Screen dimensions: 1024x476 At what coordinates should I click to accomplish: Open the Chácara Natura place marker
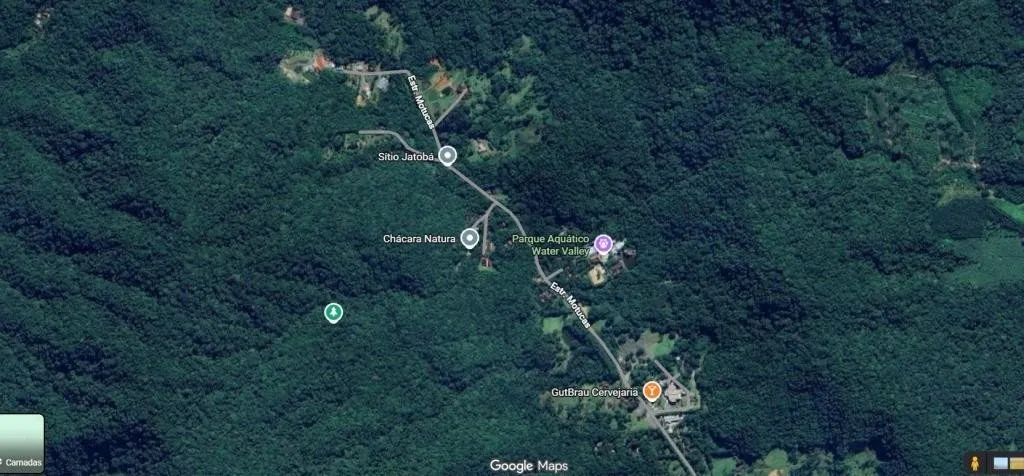tap(469, 238)
